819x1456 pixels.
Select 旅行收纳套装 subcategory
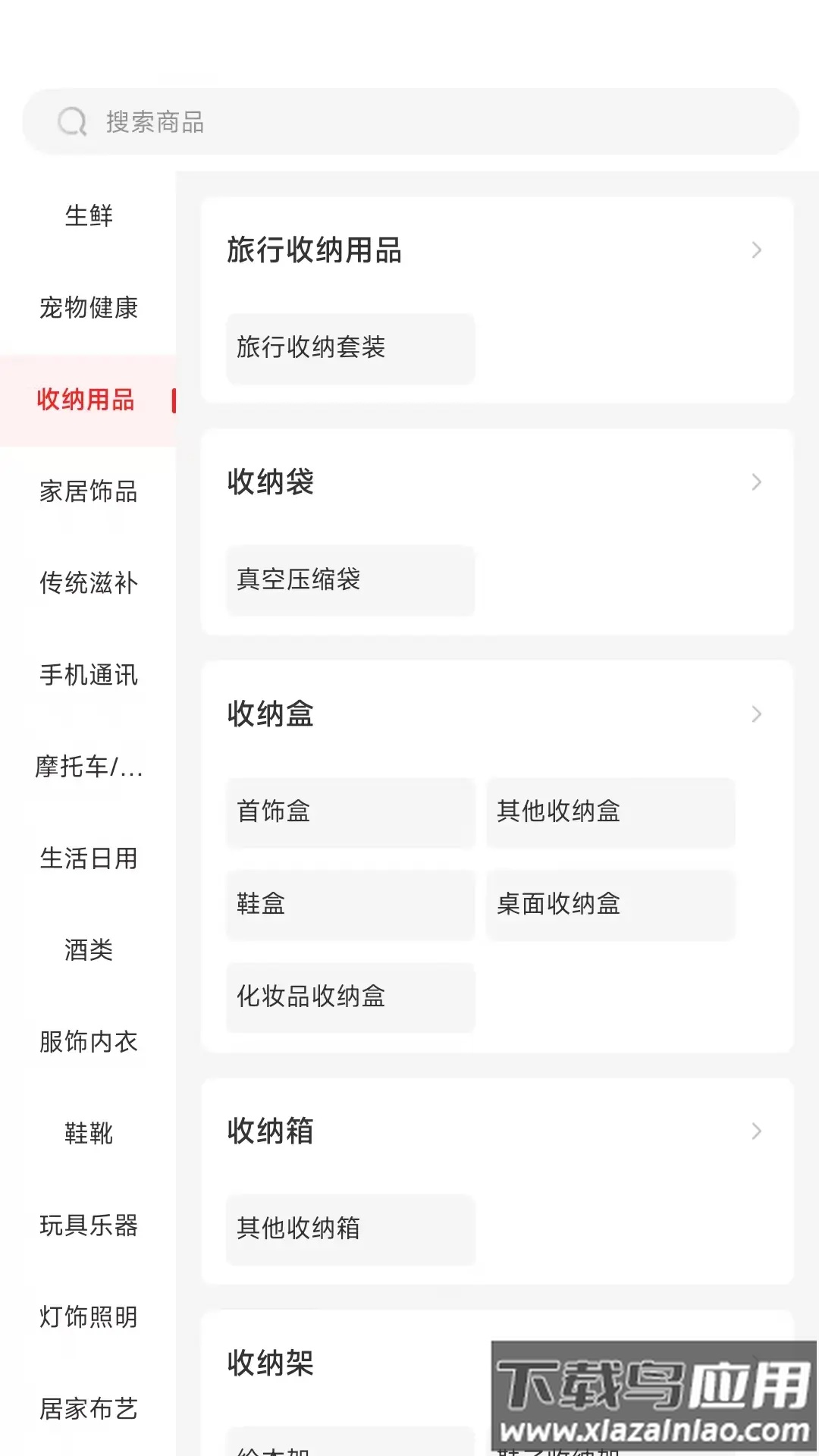pos(350,348)
